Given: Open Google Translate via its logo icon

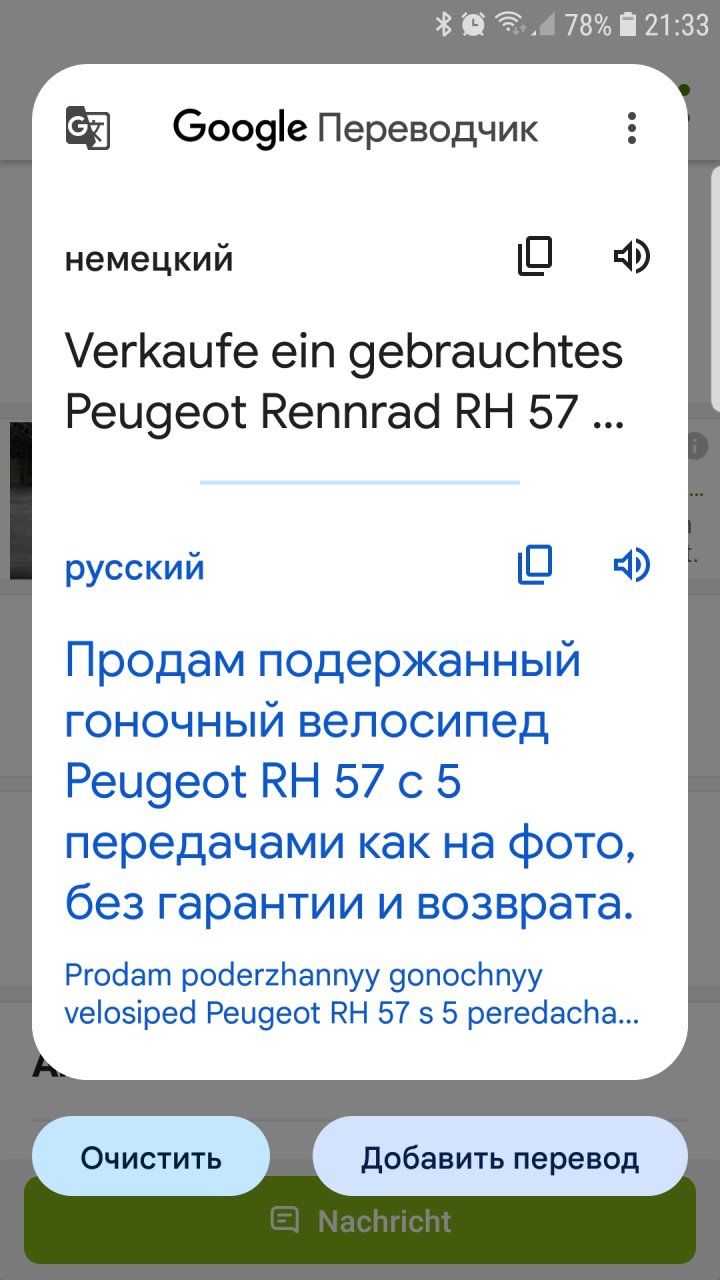Looking at the screenshot, I should [88, 128].
